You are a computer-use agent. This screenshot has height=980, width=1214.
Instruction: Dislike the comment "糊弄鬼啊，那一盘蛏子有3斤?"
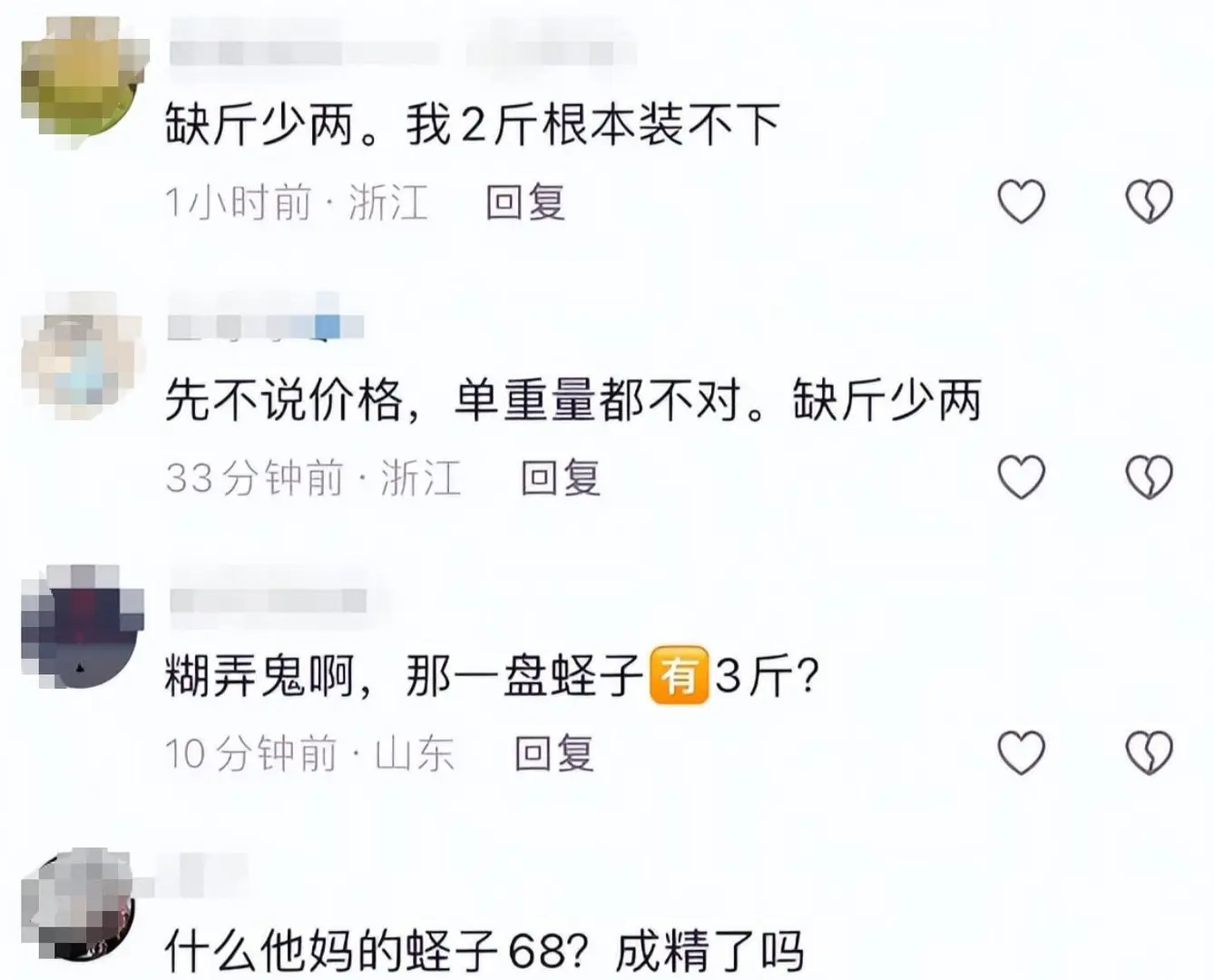pyautogui.click(x=1149, y=752)
